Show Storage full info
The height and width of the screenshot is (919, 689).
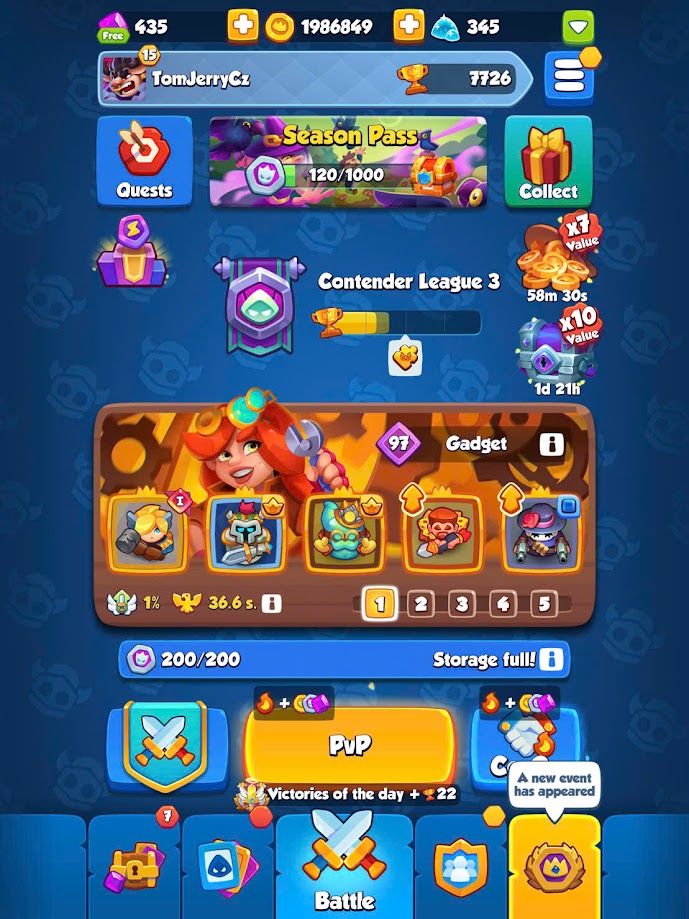click(551, 660)
